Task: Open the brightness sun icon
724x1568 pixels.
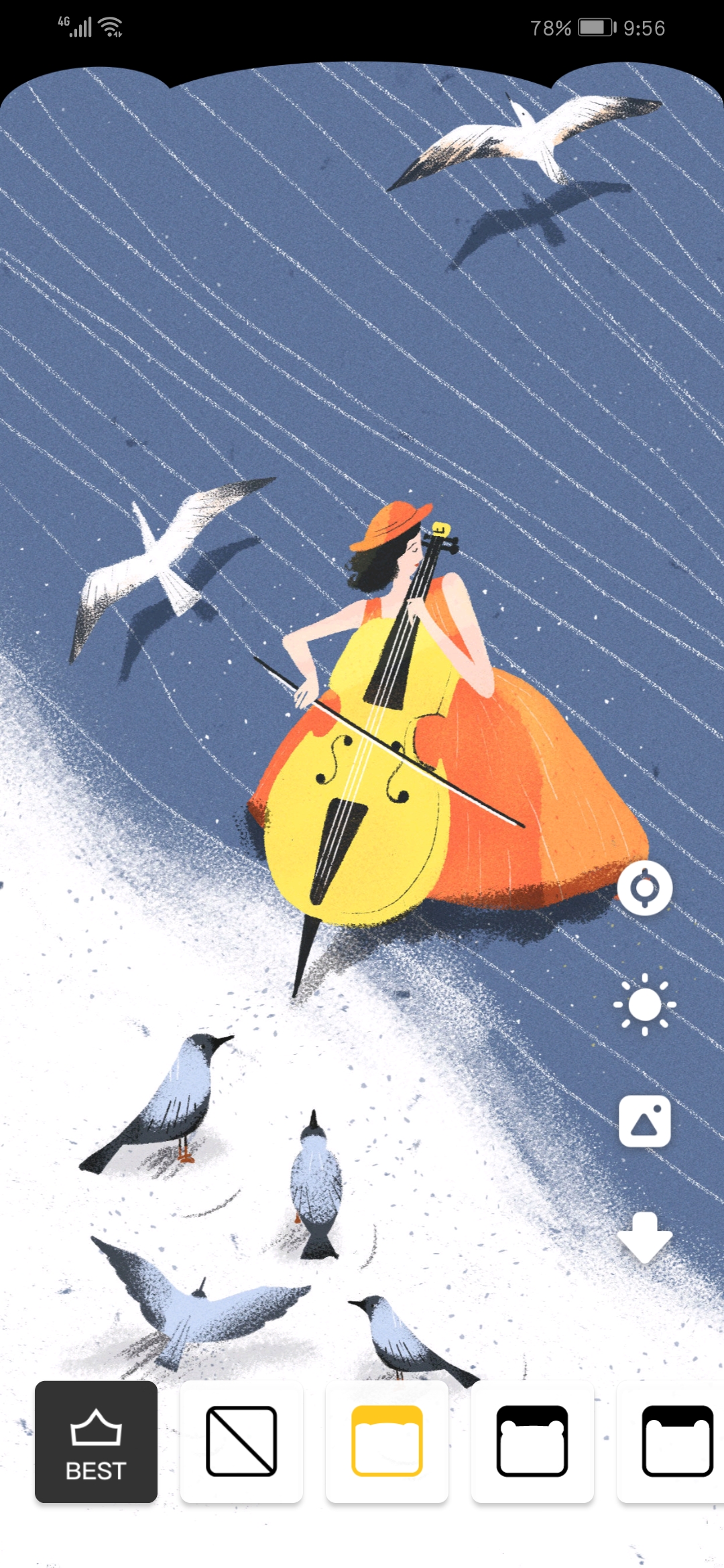Action: pyautogui.click(x=644, y=1004)
